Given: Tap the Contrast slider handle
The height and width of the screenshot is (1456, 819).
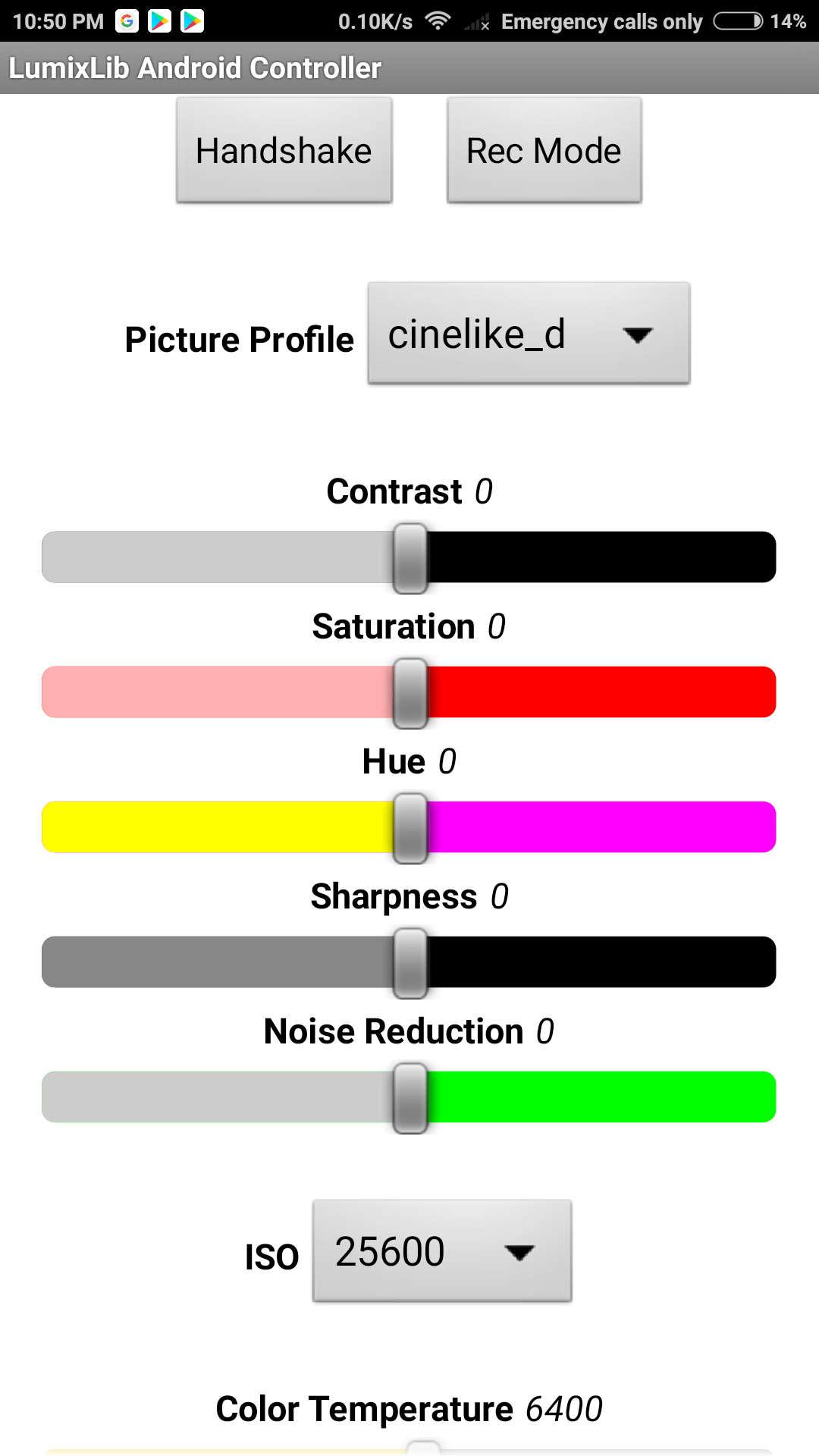Looking at the screenshot, I should (x=410, y=557).
